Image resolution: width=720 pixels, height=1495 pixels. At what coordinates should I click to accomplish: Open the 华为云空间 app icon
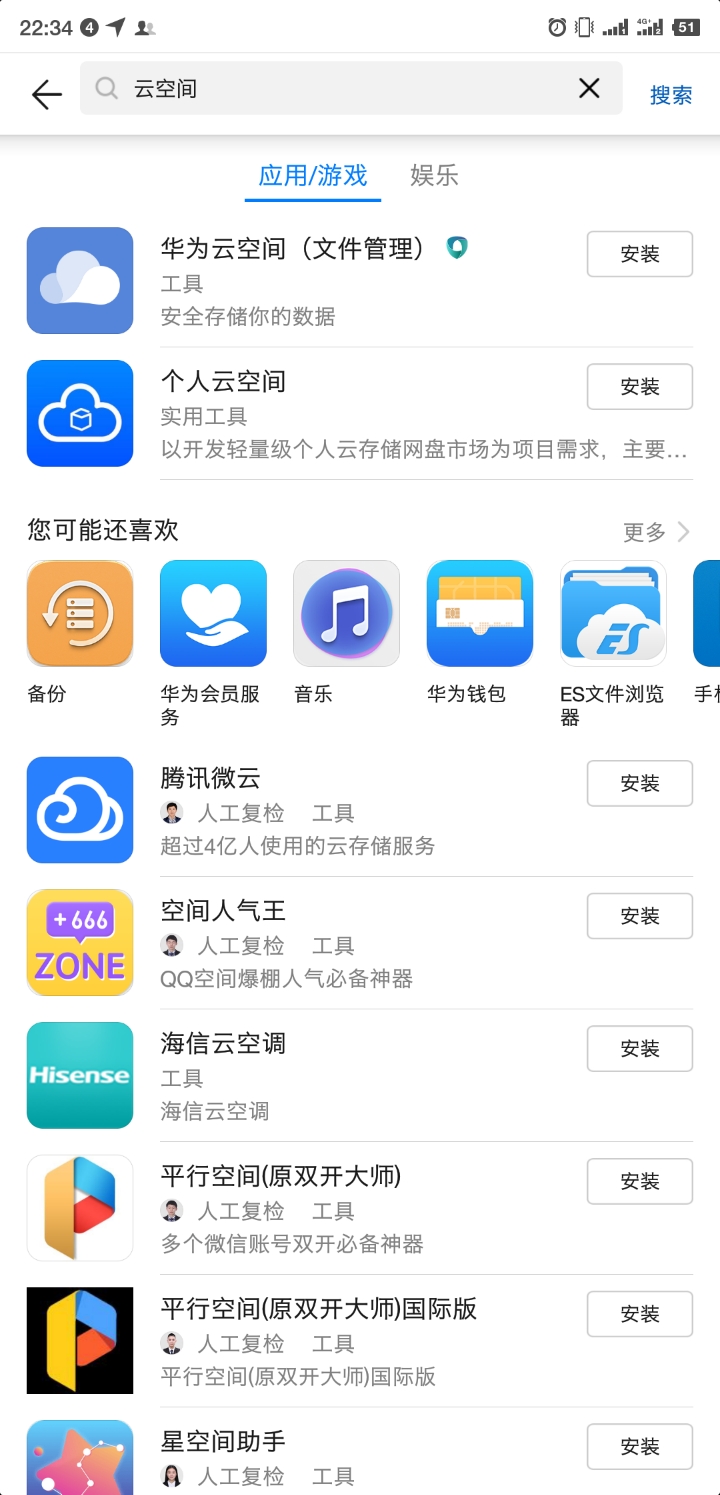point(80,280)
